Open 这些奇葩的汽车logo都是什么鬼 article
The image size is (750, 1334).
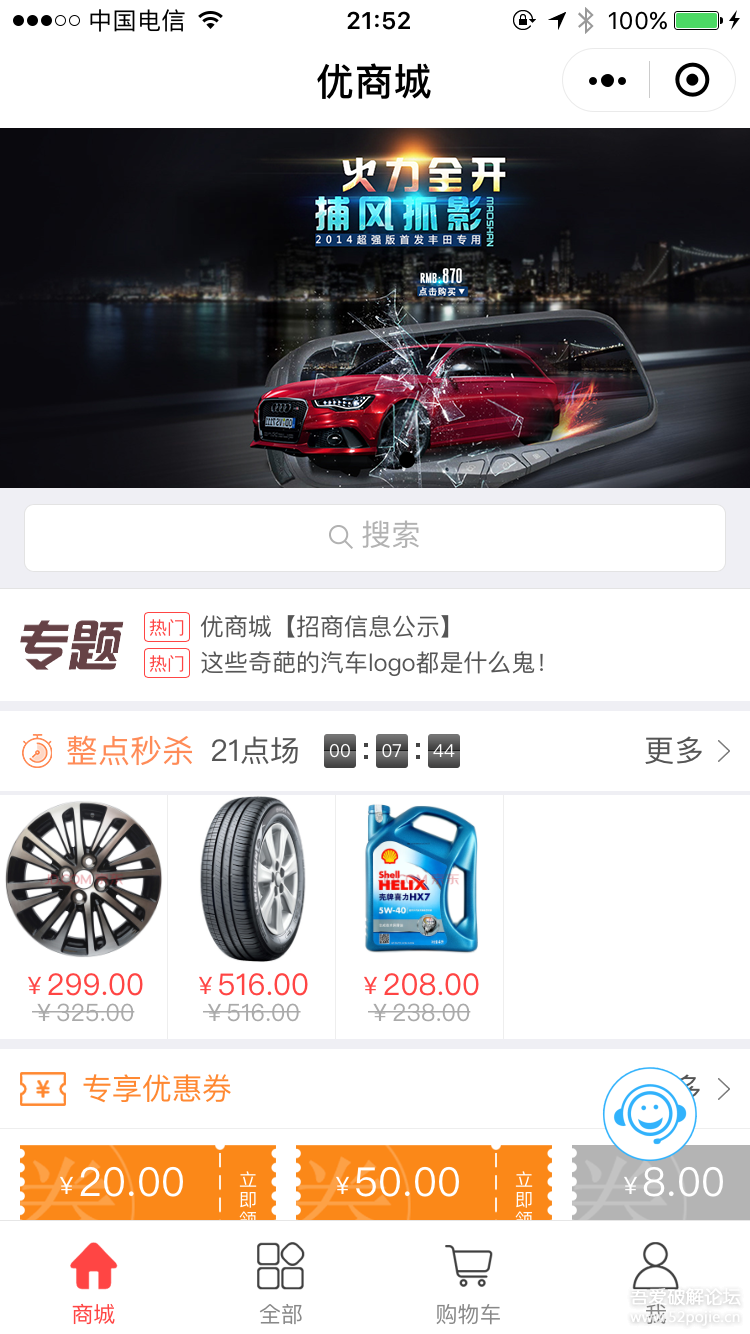372,662
